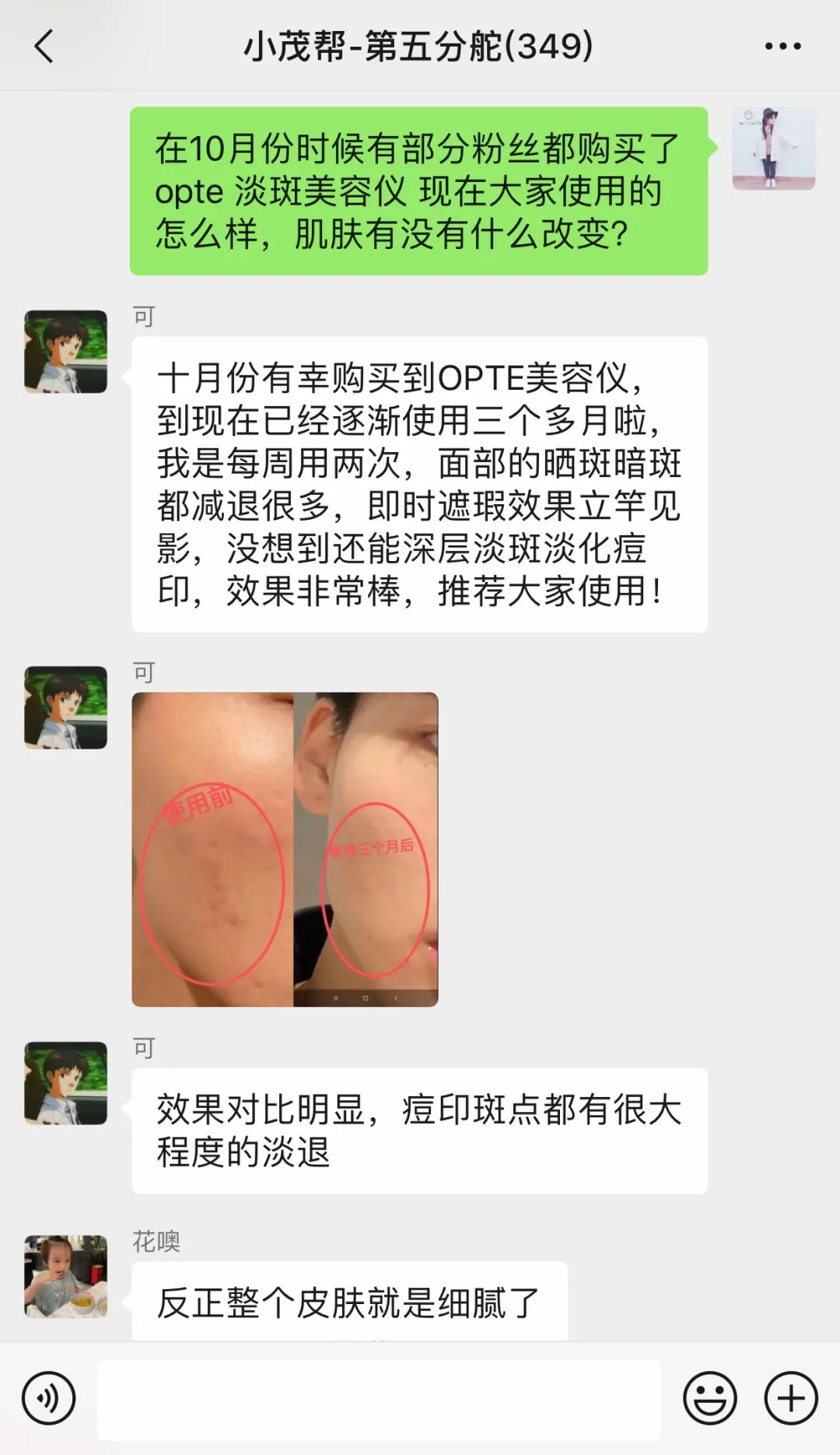Viewport: 840px width, 1455px height.
Task: Switch to voice message input
Action: [48, 1398]
